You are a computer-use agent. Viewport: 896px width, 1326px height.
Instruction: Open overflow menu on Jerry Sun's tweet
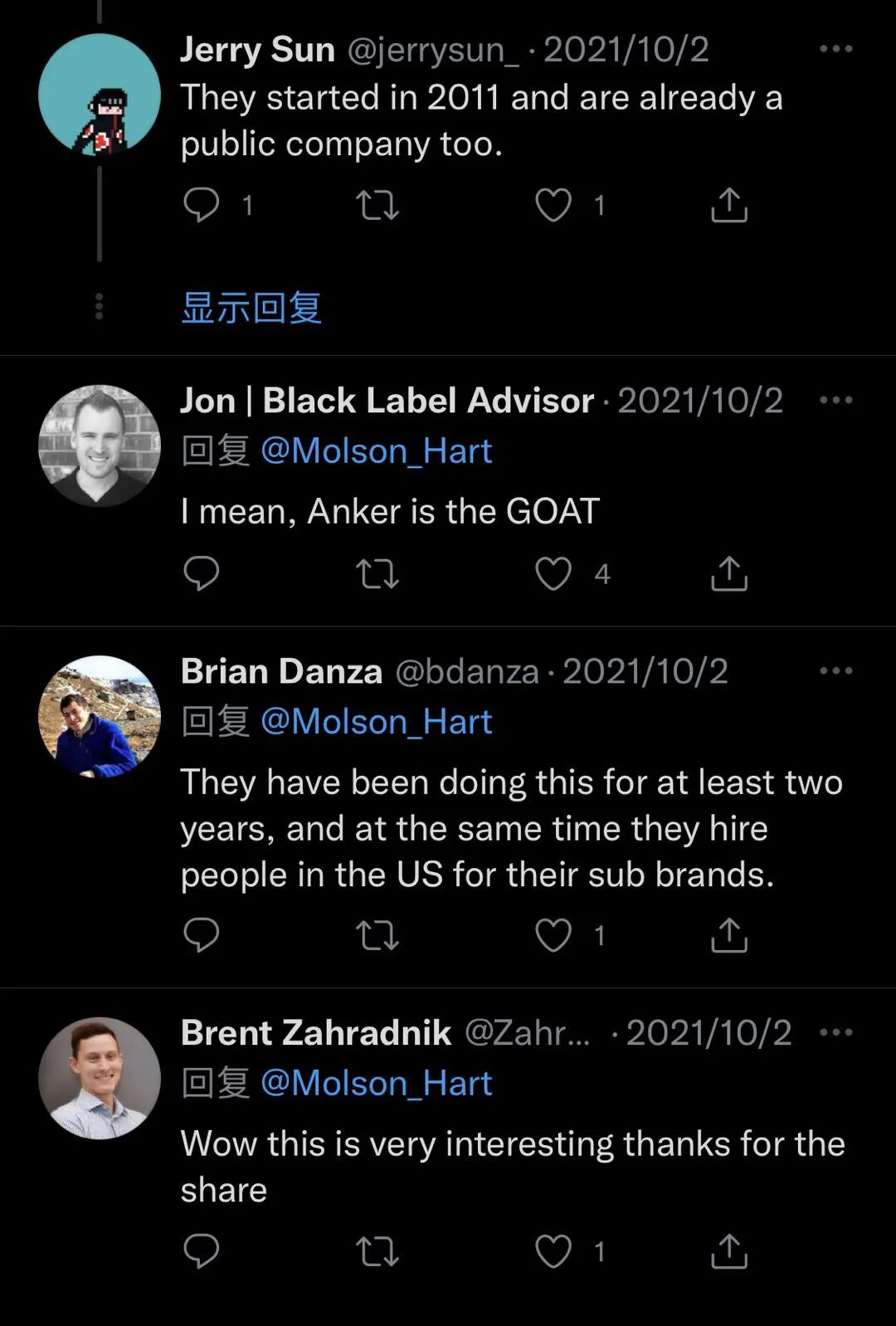(835, 49)
